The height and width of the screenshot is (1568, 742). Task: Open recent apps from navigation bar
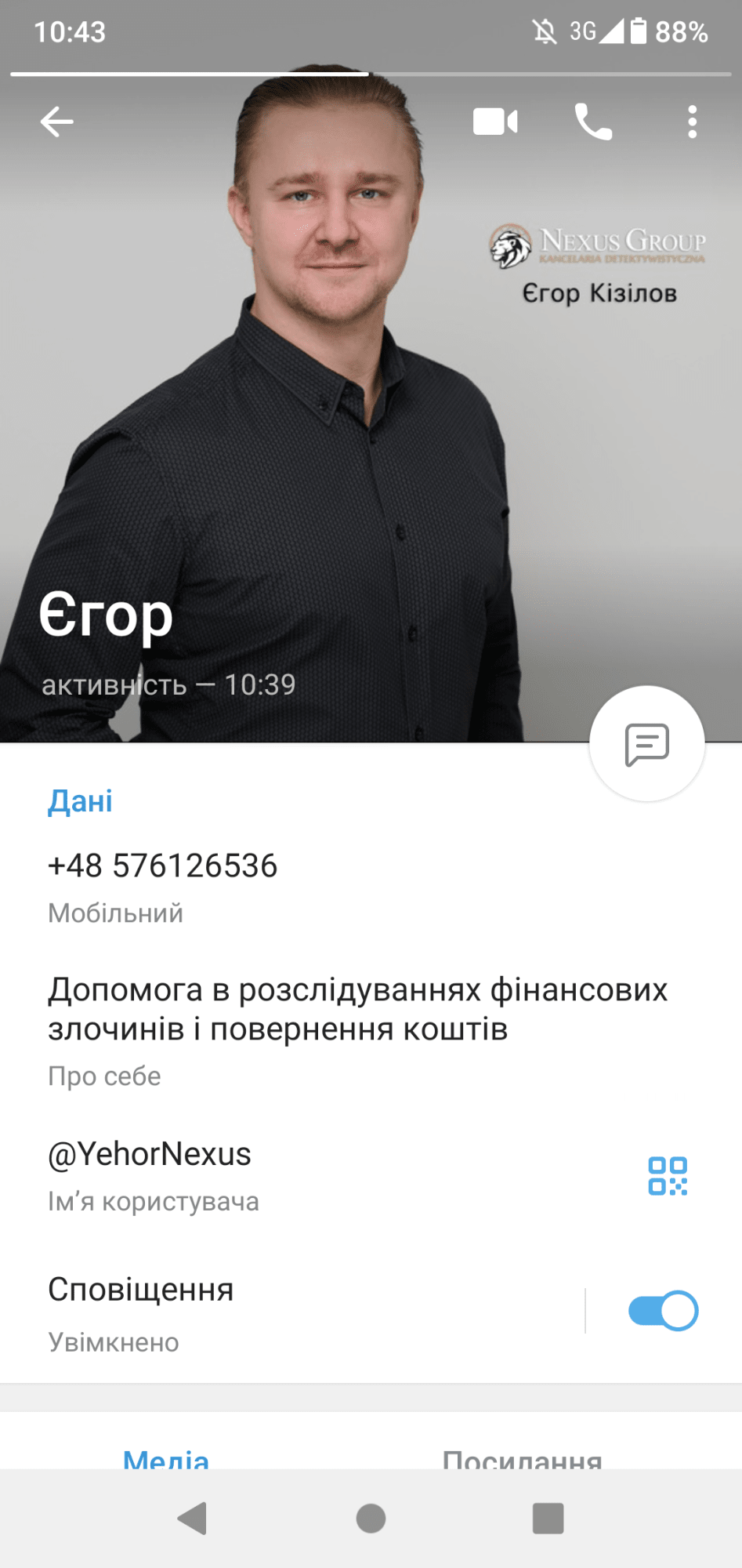pyautogui.click(x=548, y=1518)
